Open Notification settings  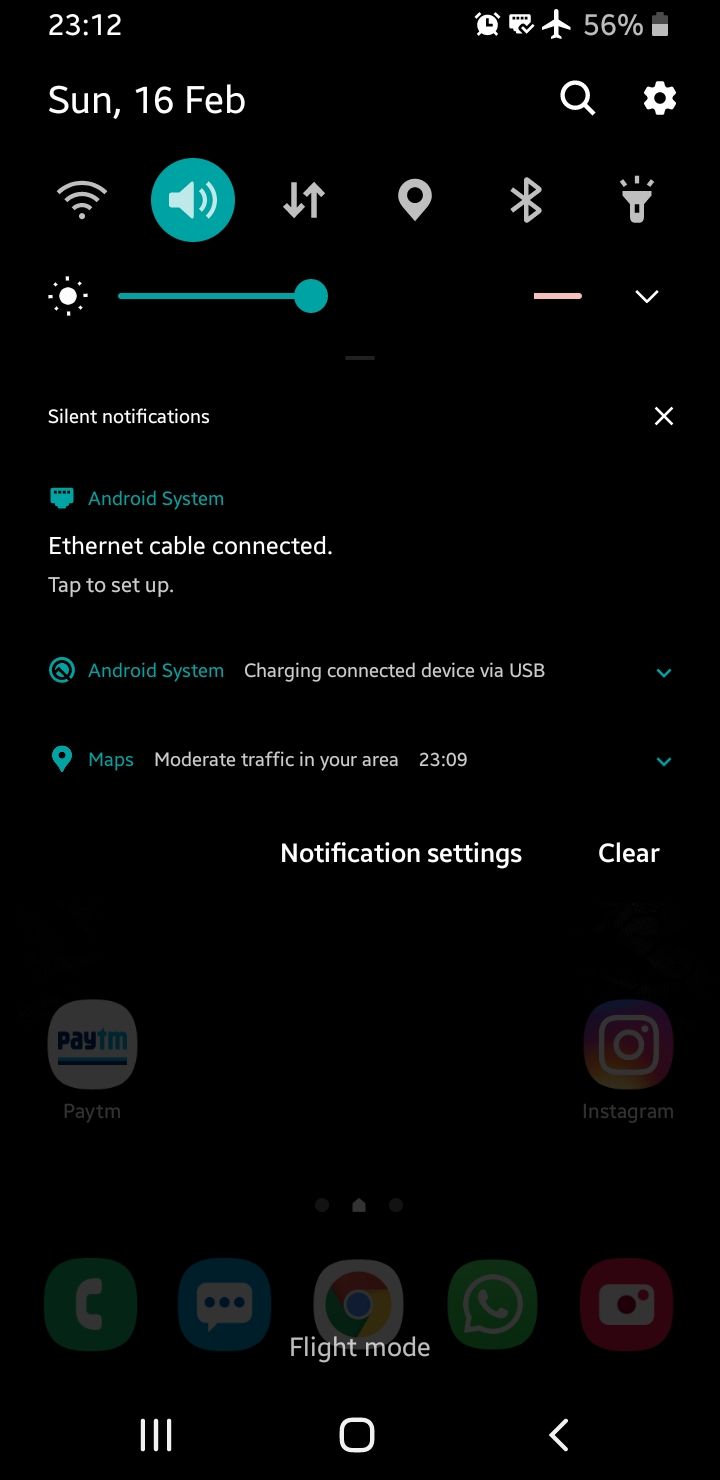(x=401, y=853)
